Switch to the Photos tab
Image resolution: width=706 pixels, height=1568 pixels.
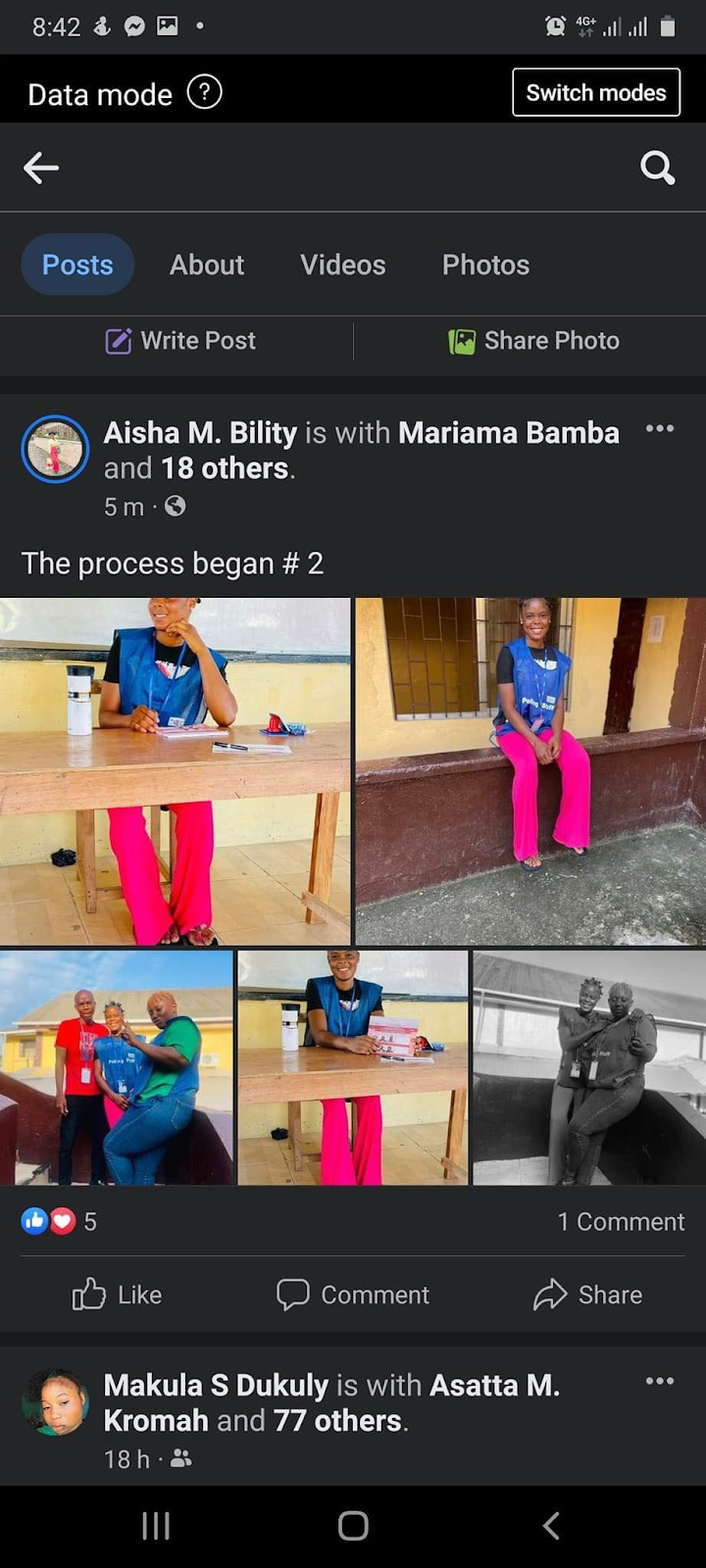(485, 265)
